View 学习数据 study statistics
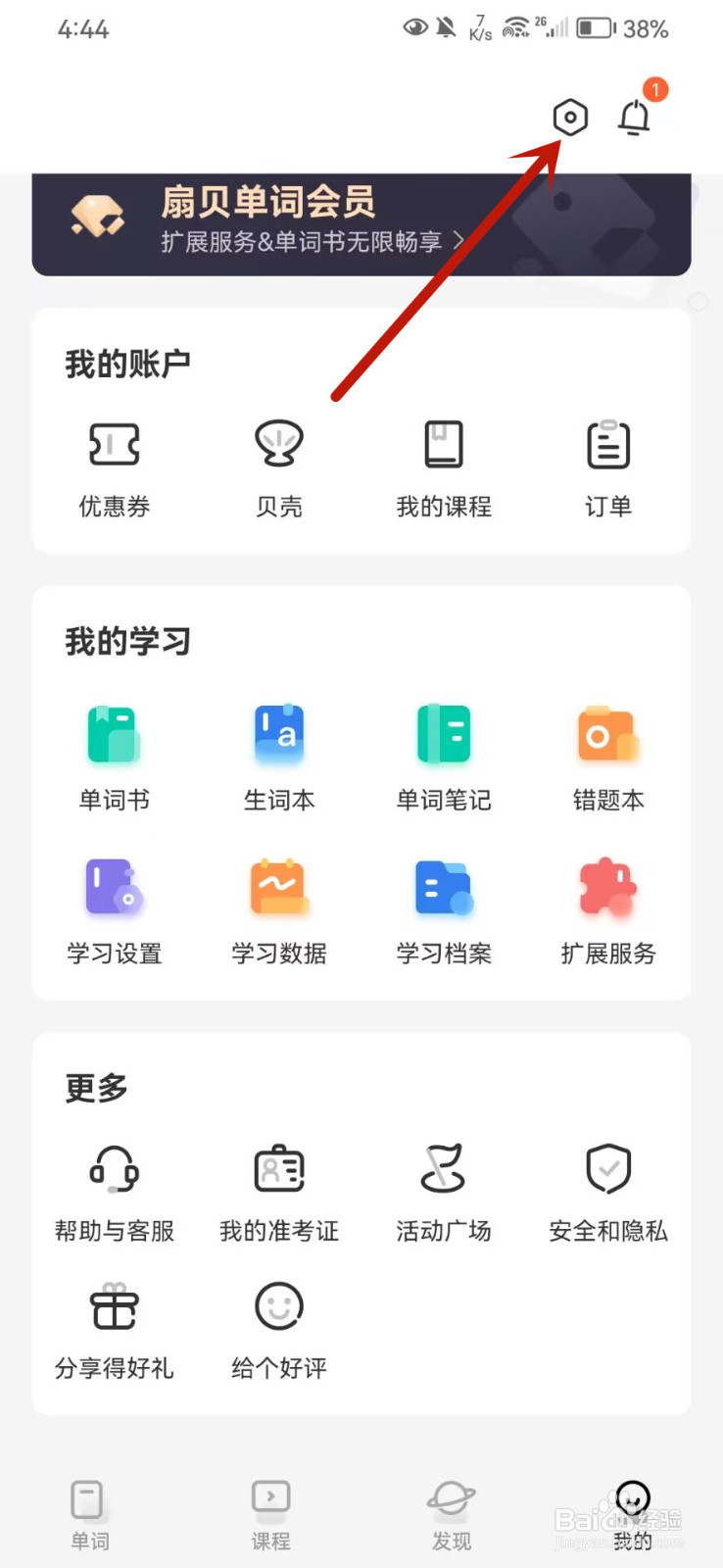723x1568 pixels. click(x=279, y=909)
